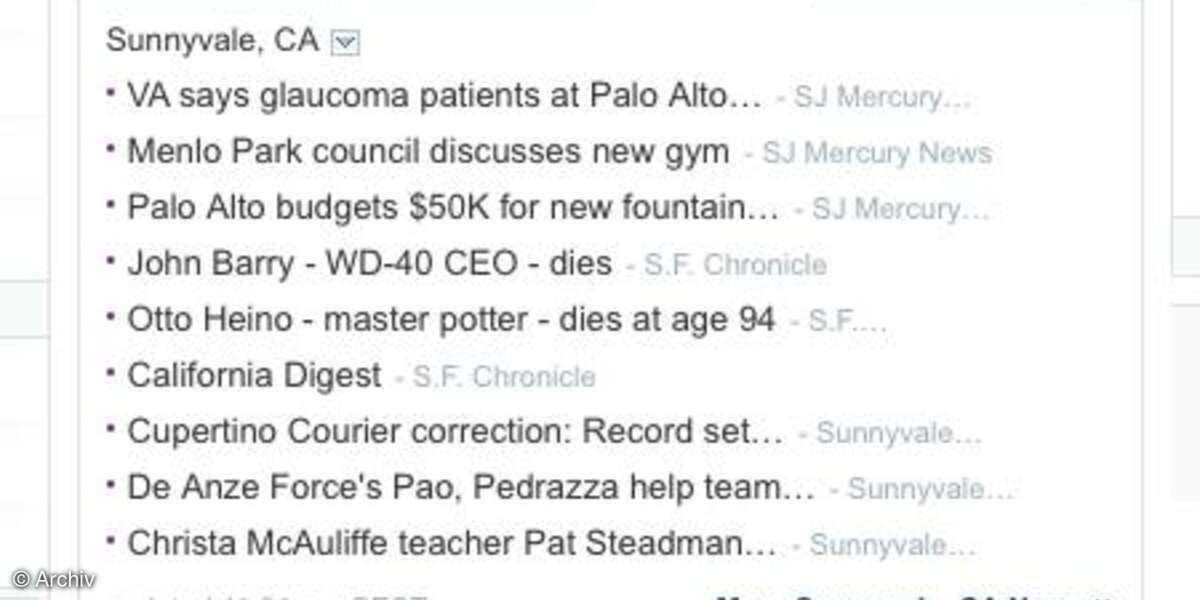Open John Barry WD-40 CEO obituary
This screenshot has width=1200, height=600.
[369, 264]
